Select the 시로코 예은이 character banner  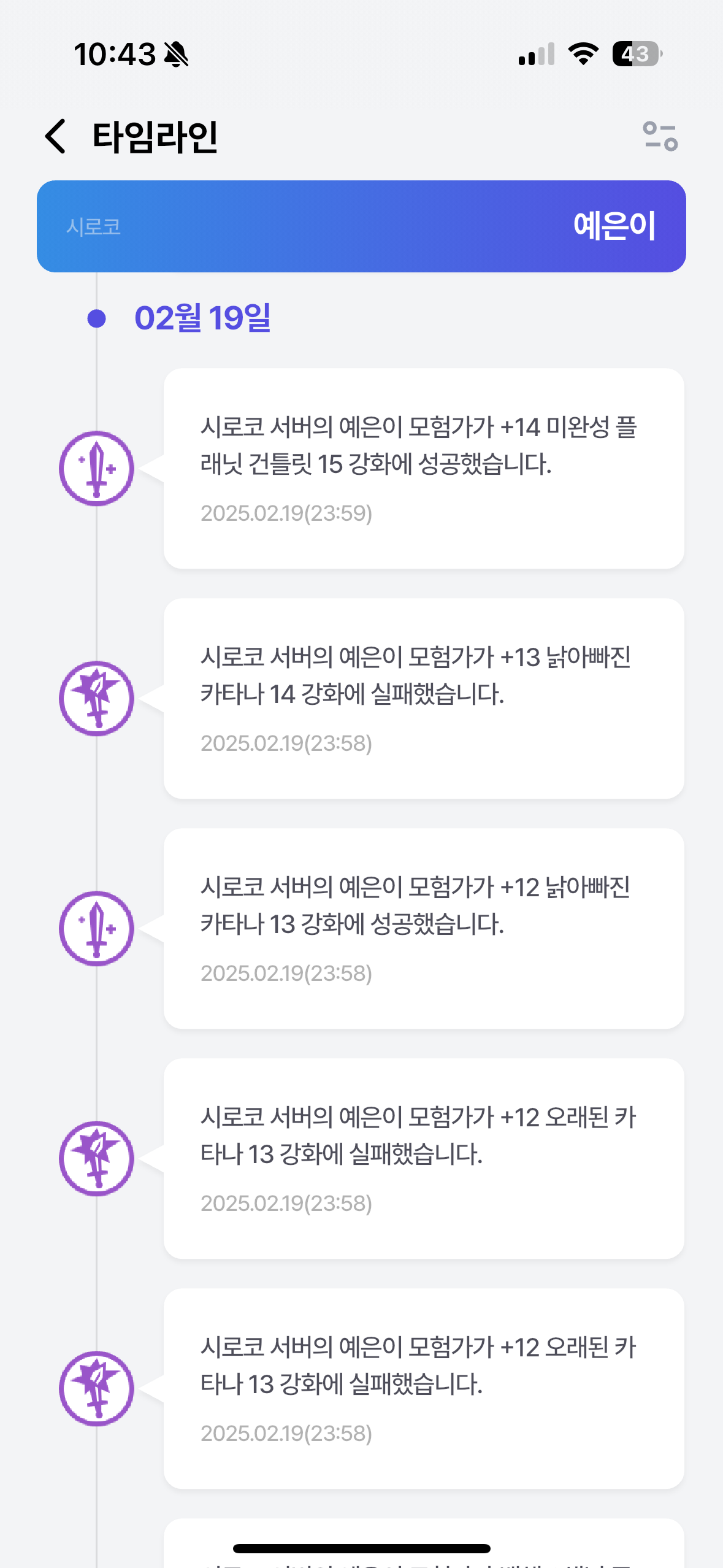click(x=361, y=226)
